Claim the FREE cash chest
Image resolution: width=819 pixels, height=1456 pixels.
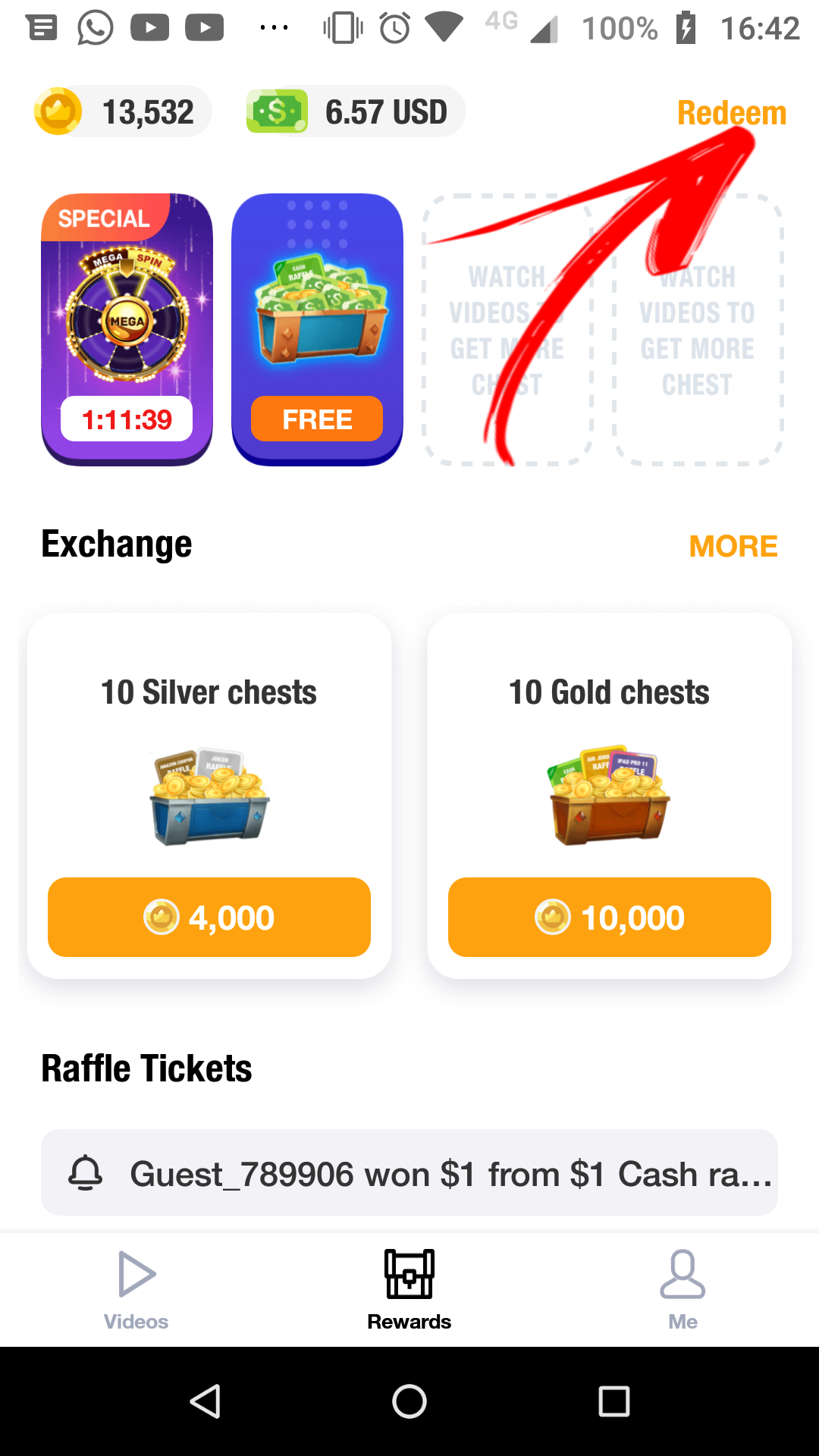(x=317, y=419)
